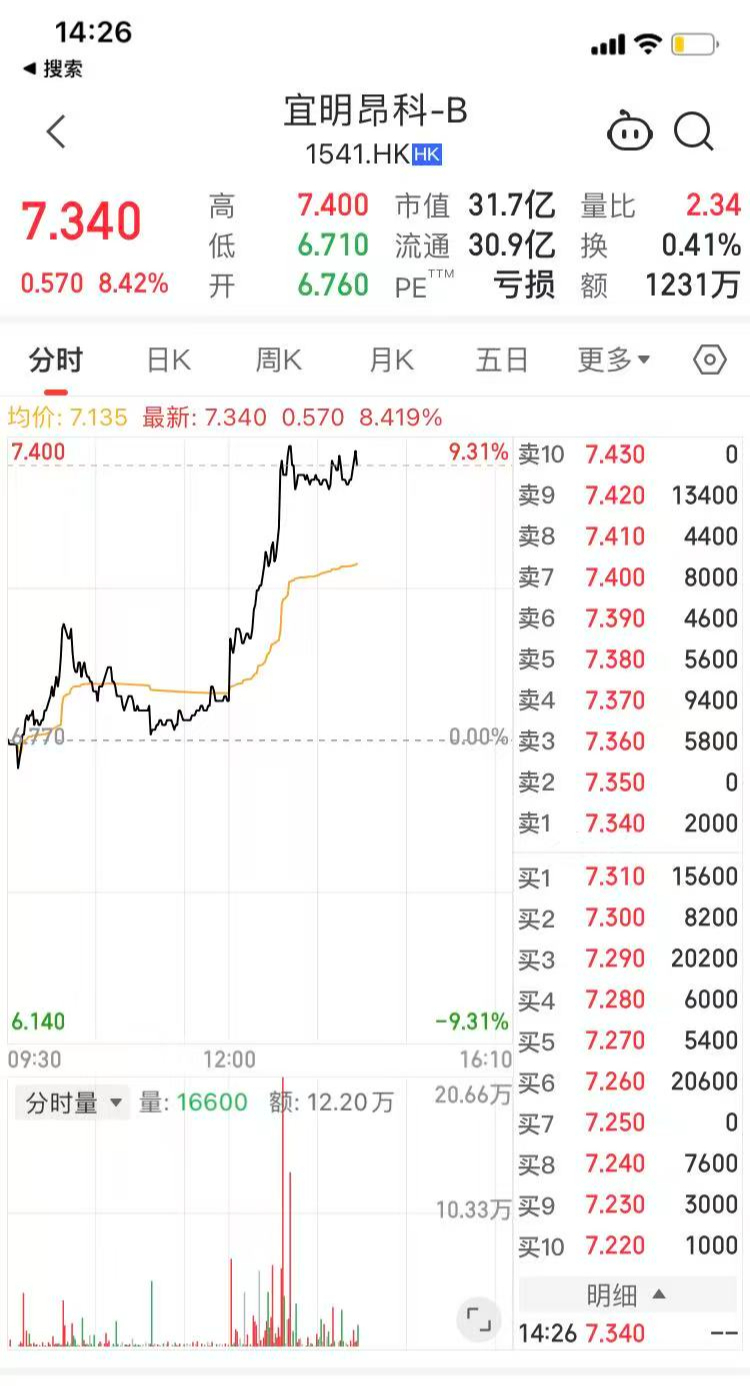Switch to the 分时 chart tab
Image resolution: width=750 pixels, height=1386 pixels.
click(56, 360)
